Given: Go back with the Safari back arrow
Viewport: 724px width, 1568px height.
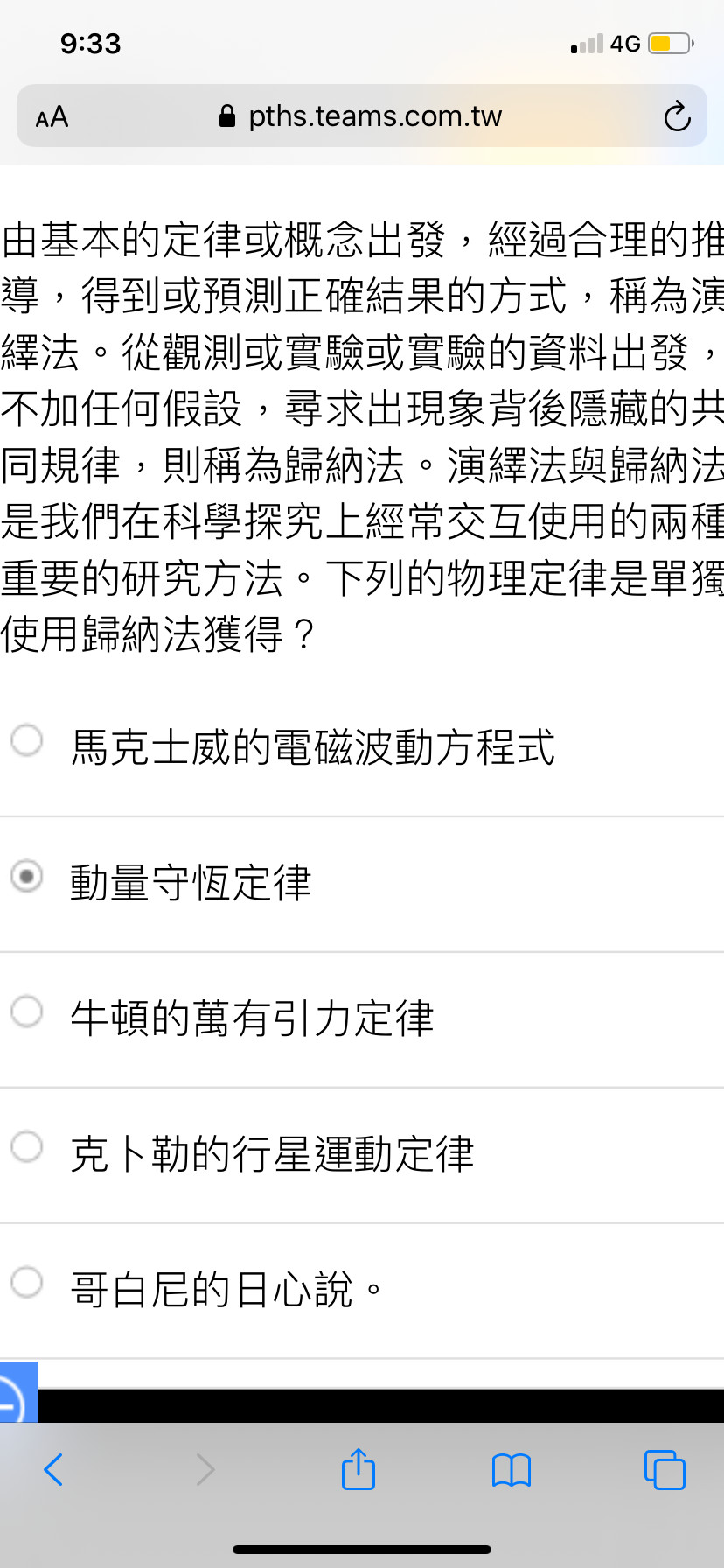Looking at the screenshot, I should 53,1470.
